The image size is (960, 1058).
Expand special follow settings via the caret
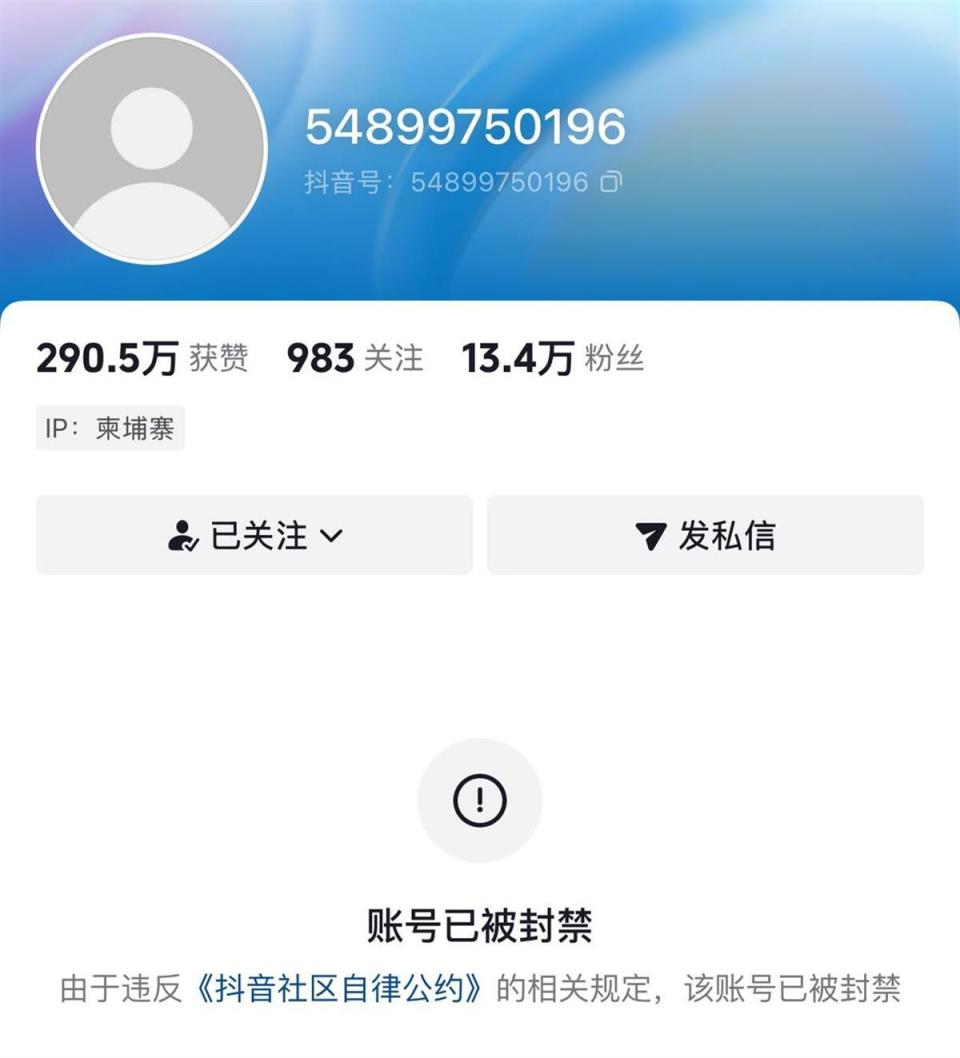[333, 537]
